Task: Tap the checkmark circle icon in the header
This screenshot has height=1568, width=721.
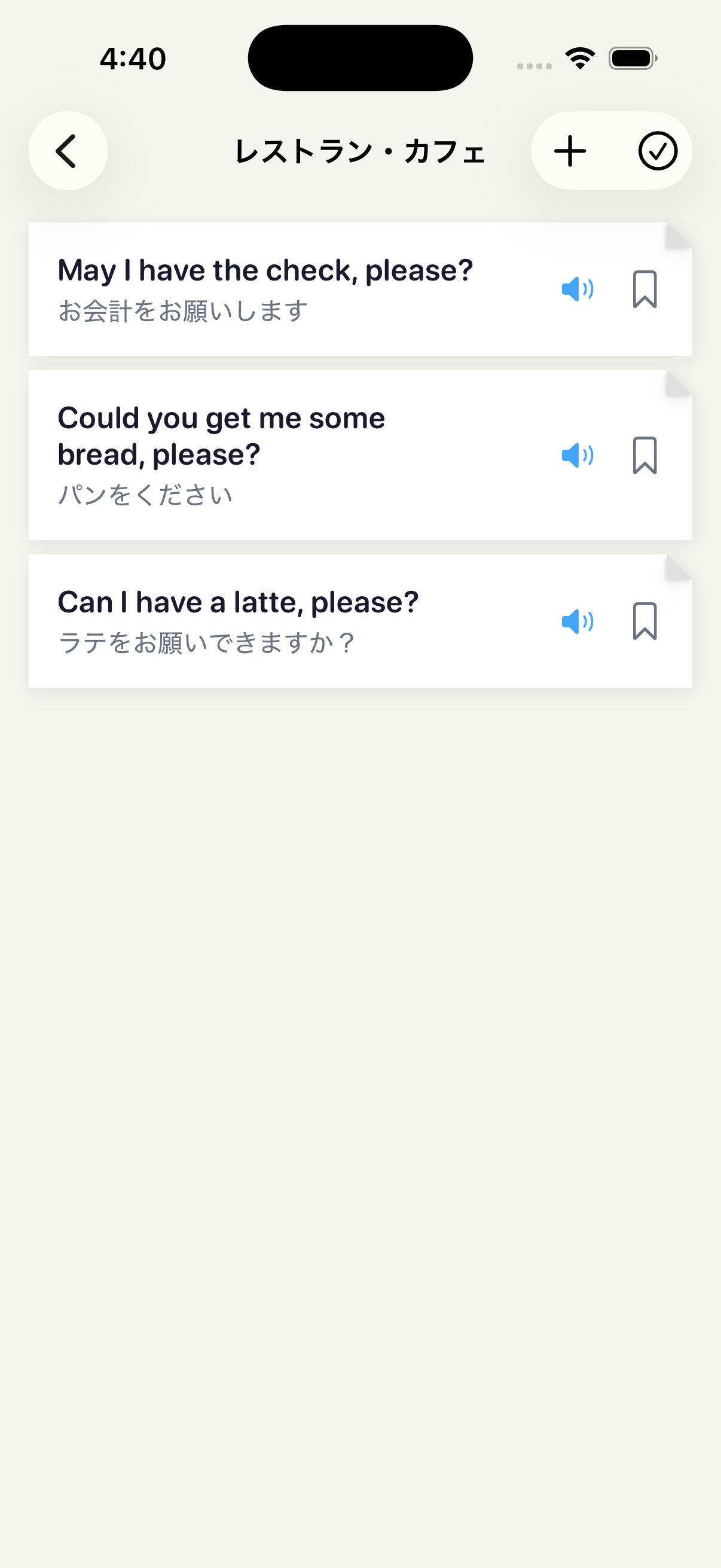Action: coord(657,151)
